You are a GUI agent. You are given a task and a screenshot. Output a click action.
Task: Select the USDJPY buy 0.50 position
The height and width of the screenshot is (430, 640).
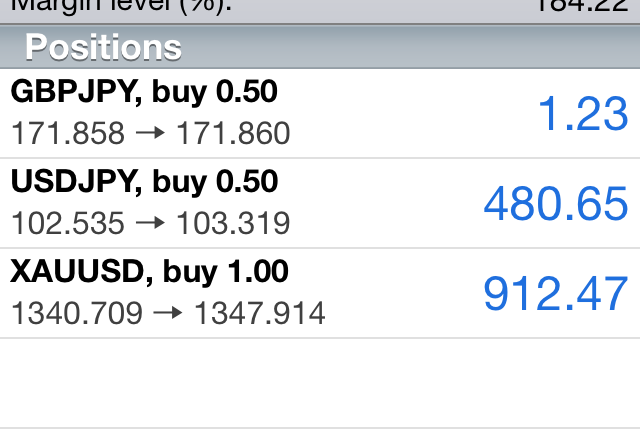320,203
